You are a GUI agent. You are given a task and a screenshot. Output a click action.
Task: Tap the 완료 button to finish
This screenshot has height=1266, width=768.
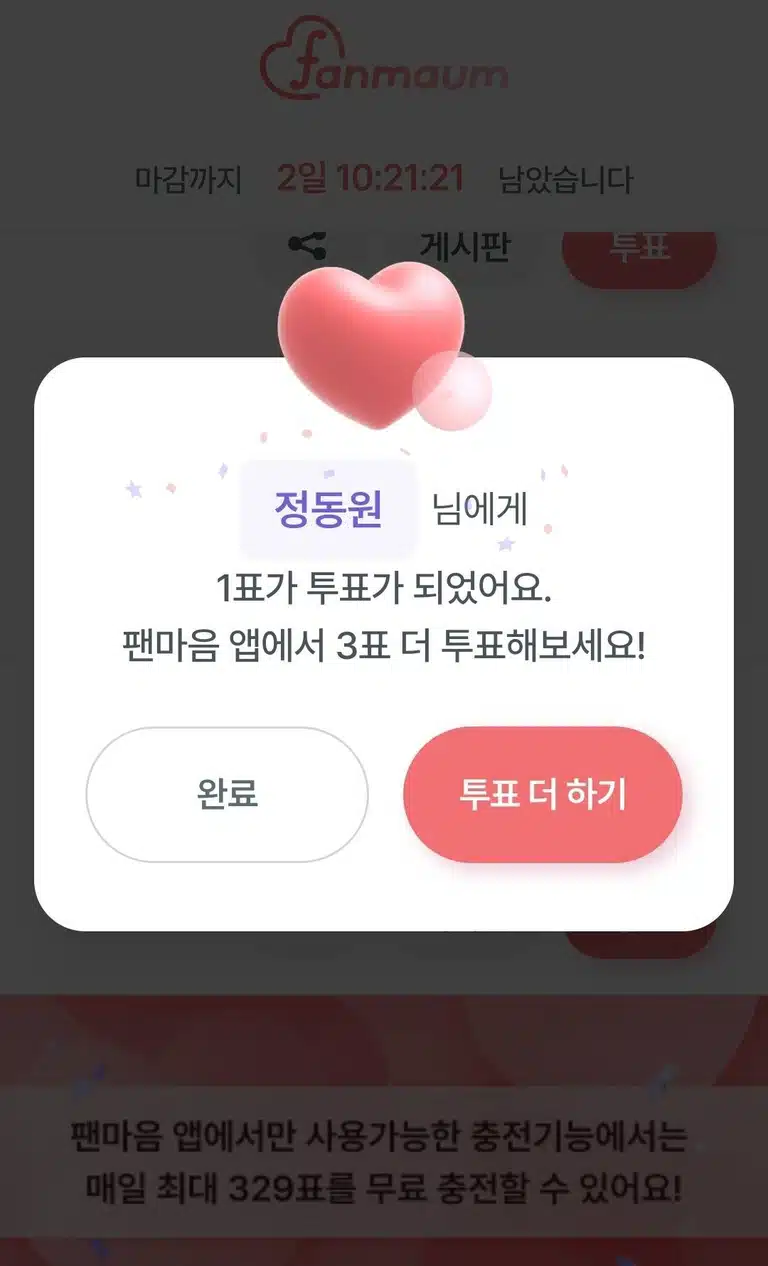tap(227, 794)
